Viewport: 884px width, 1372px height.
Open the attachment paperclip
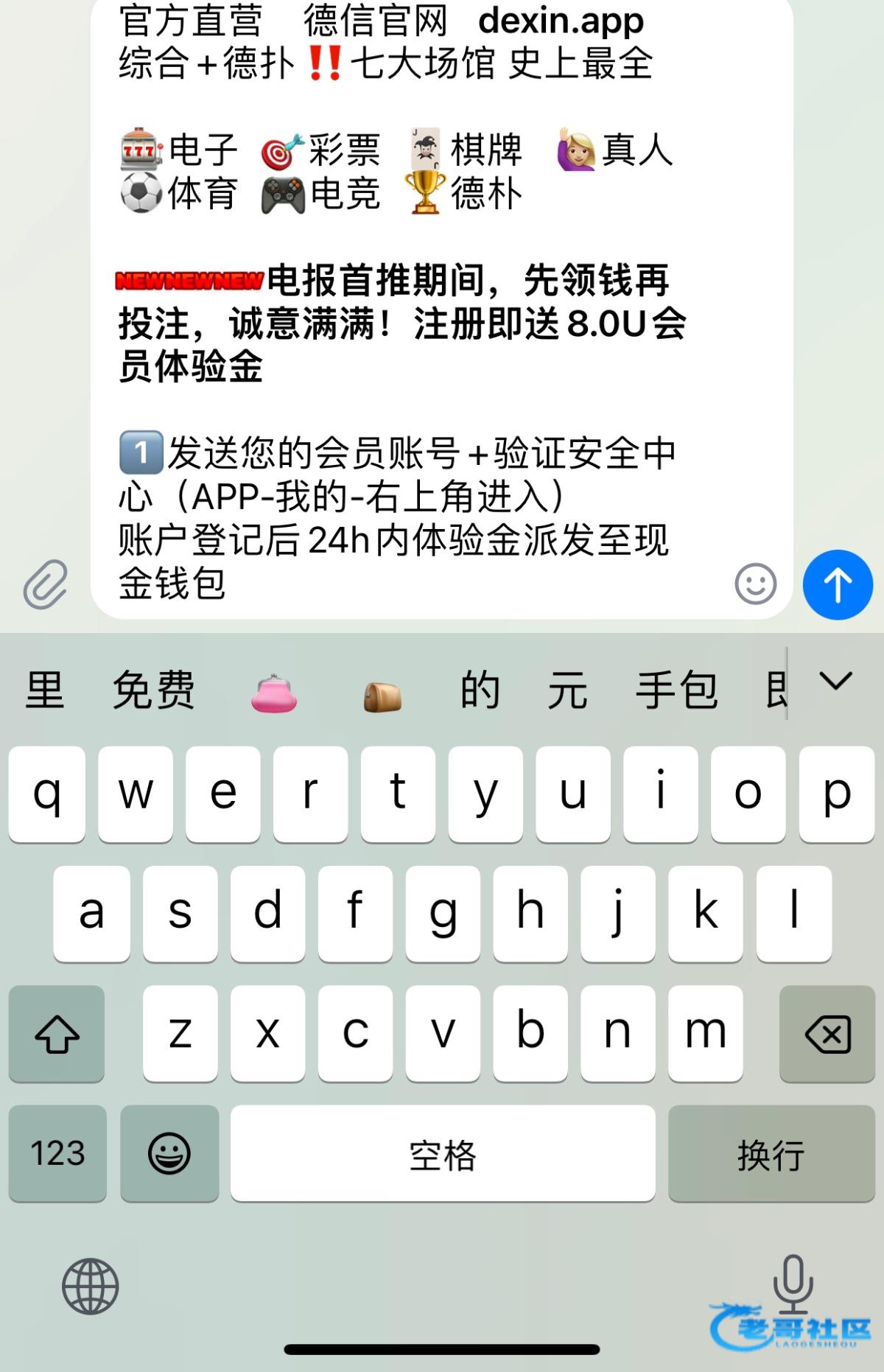(x=46, y=584)
